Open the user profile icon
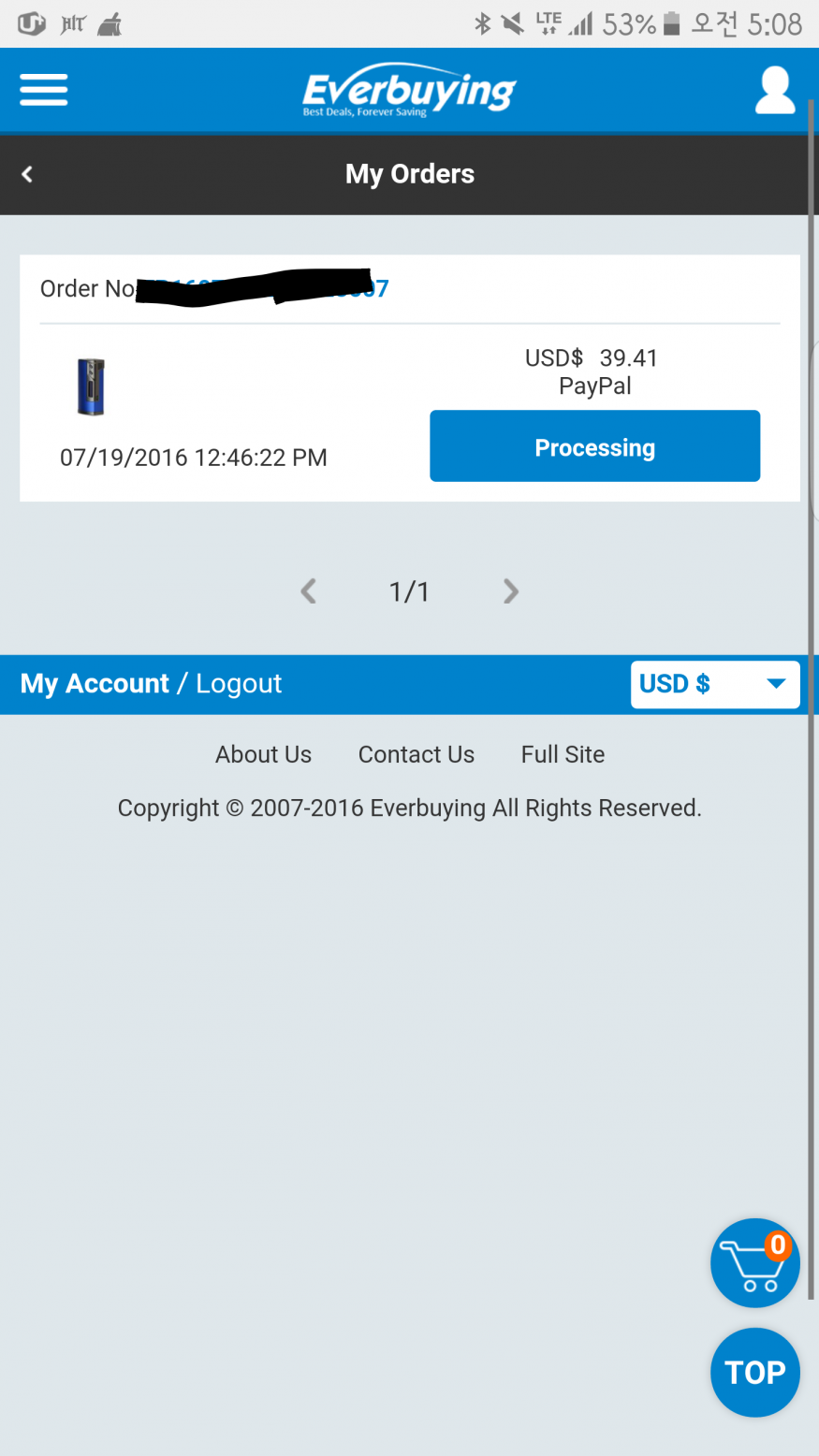The height and width of the screenshot is (1456, 819). pos(775,90)
